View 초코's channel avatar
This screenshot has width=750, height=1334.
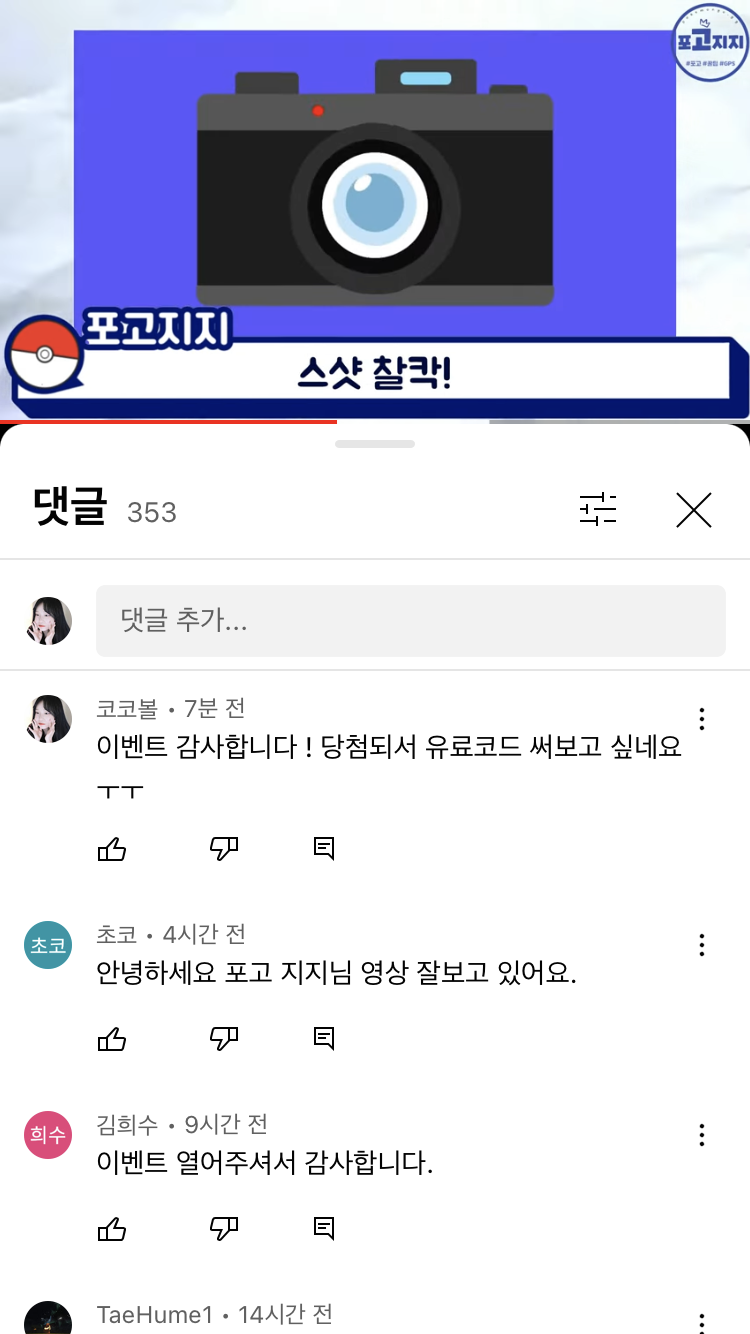click(48, 945)
